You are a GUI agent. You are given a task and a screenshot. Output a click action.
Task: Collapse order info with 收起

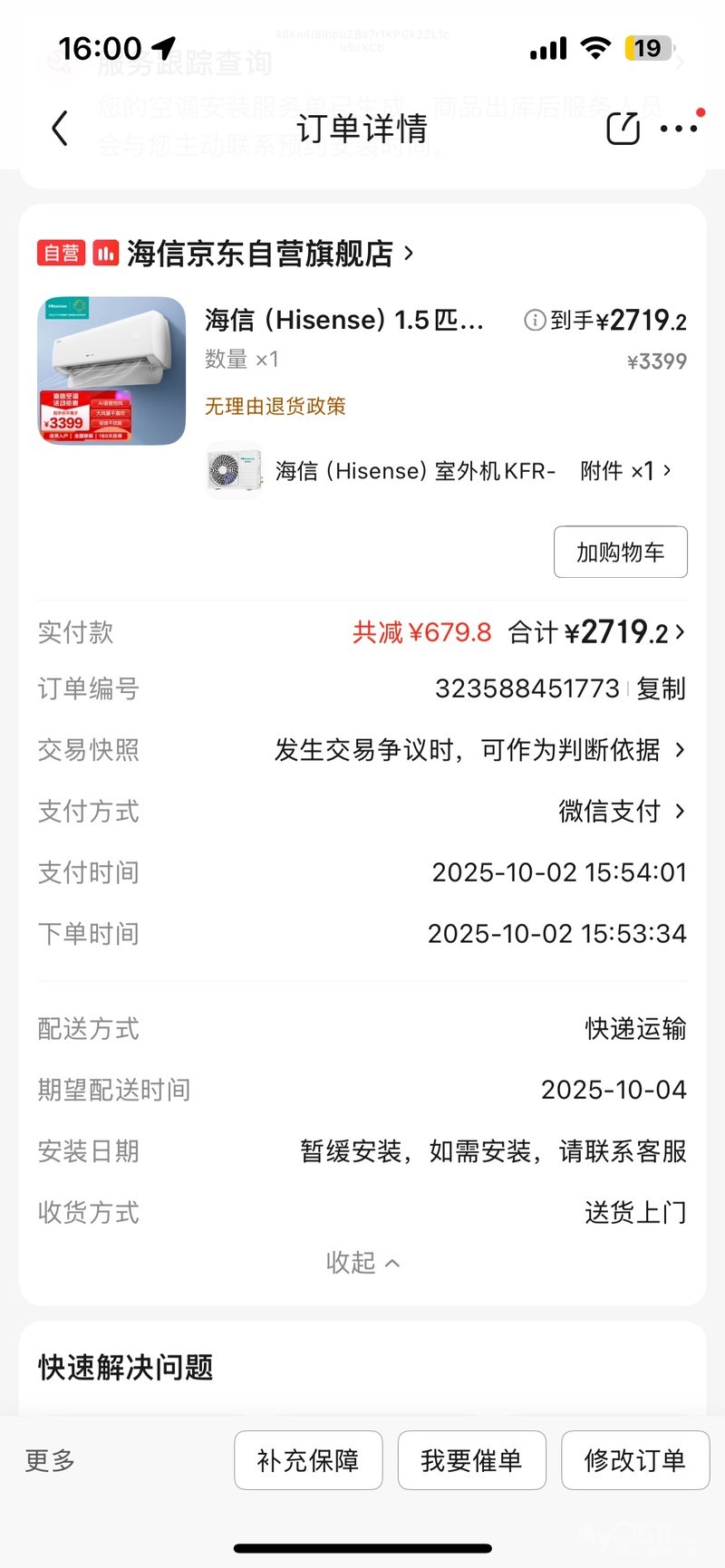coord(362,1262)
